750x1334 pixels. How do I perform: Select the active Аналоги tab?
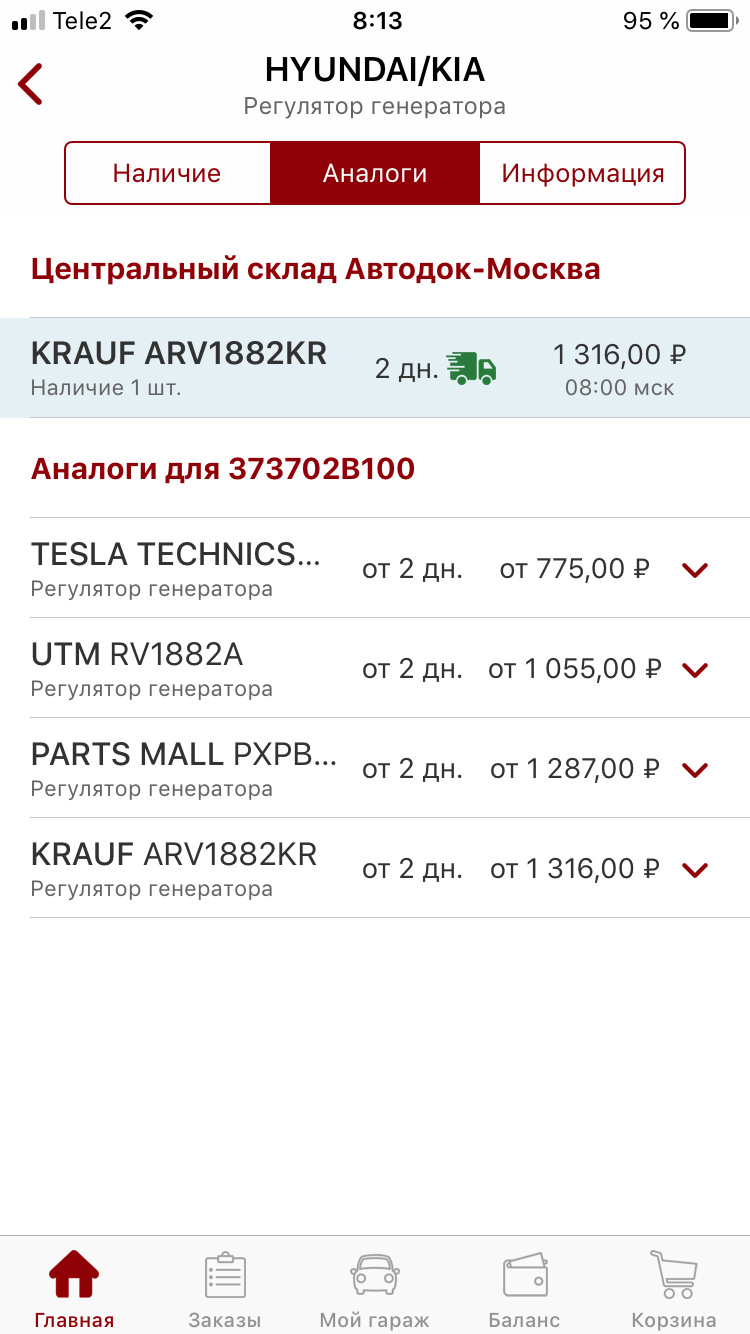point(375,172)
